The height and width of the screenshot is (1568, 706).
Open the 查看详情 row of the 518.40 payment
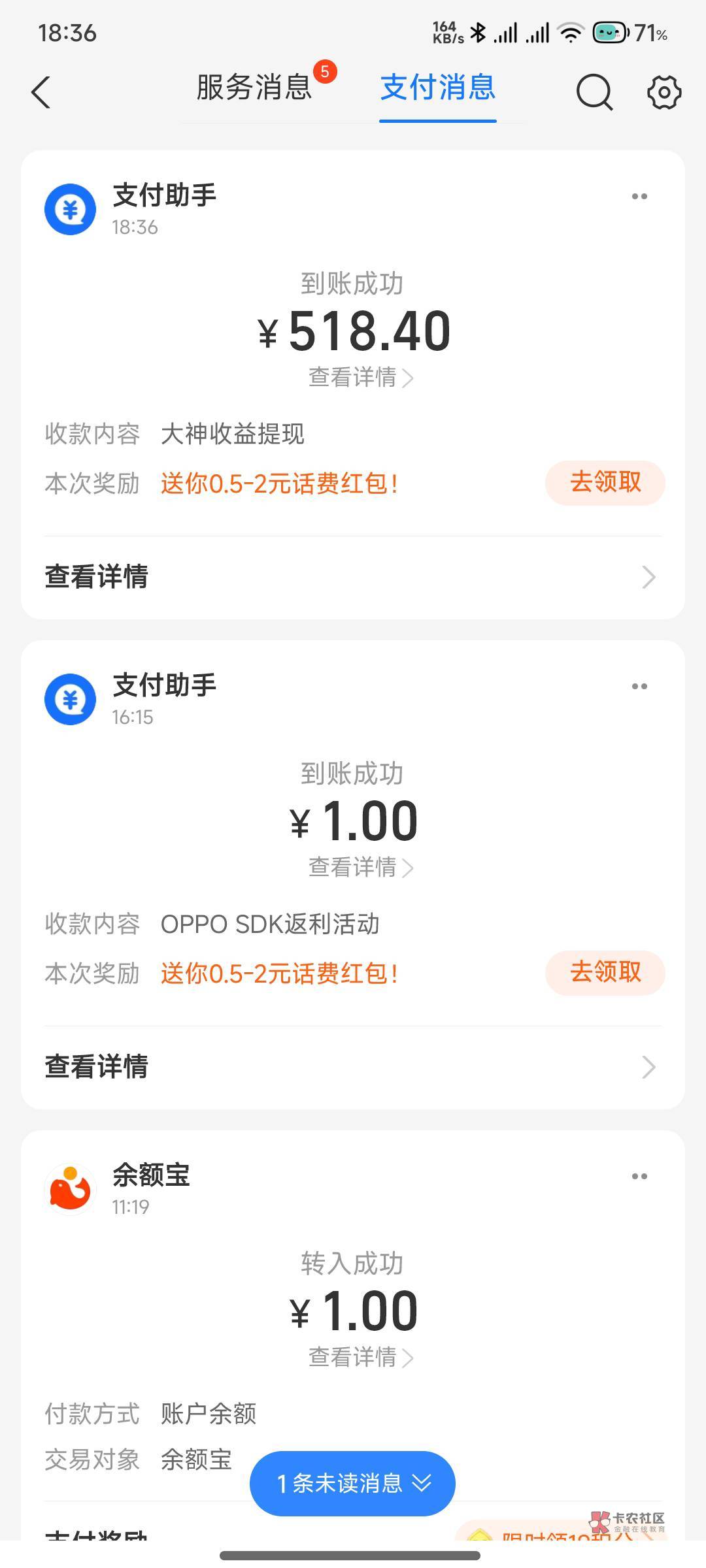pos(353,577)
